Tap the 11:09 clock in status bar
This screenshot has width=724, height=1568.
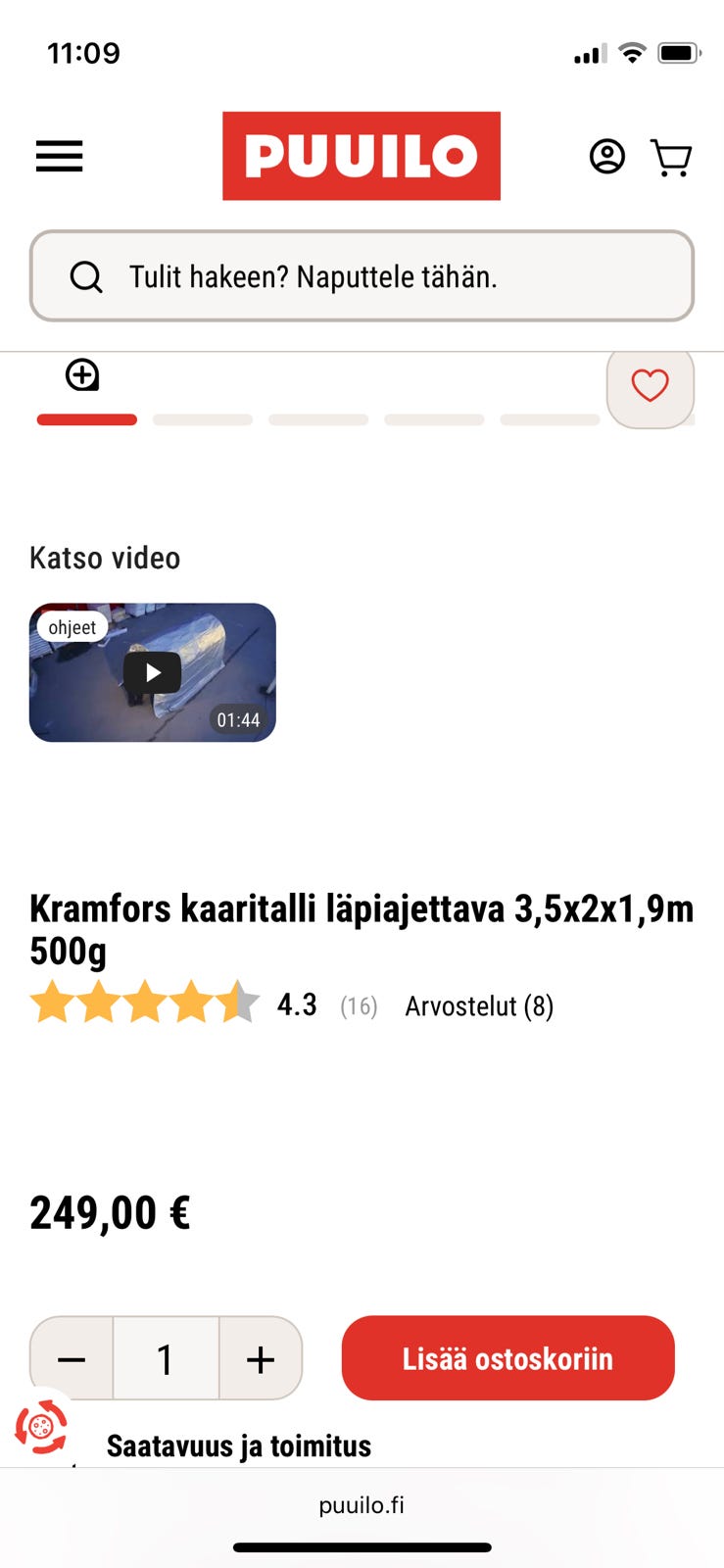pyautogui.click(x=84, y=54)
